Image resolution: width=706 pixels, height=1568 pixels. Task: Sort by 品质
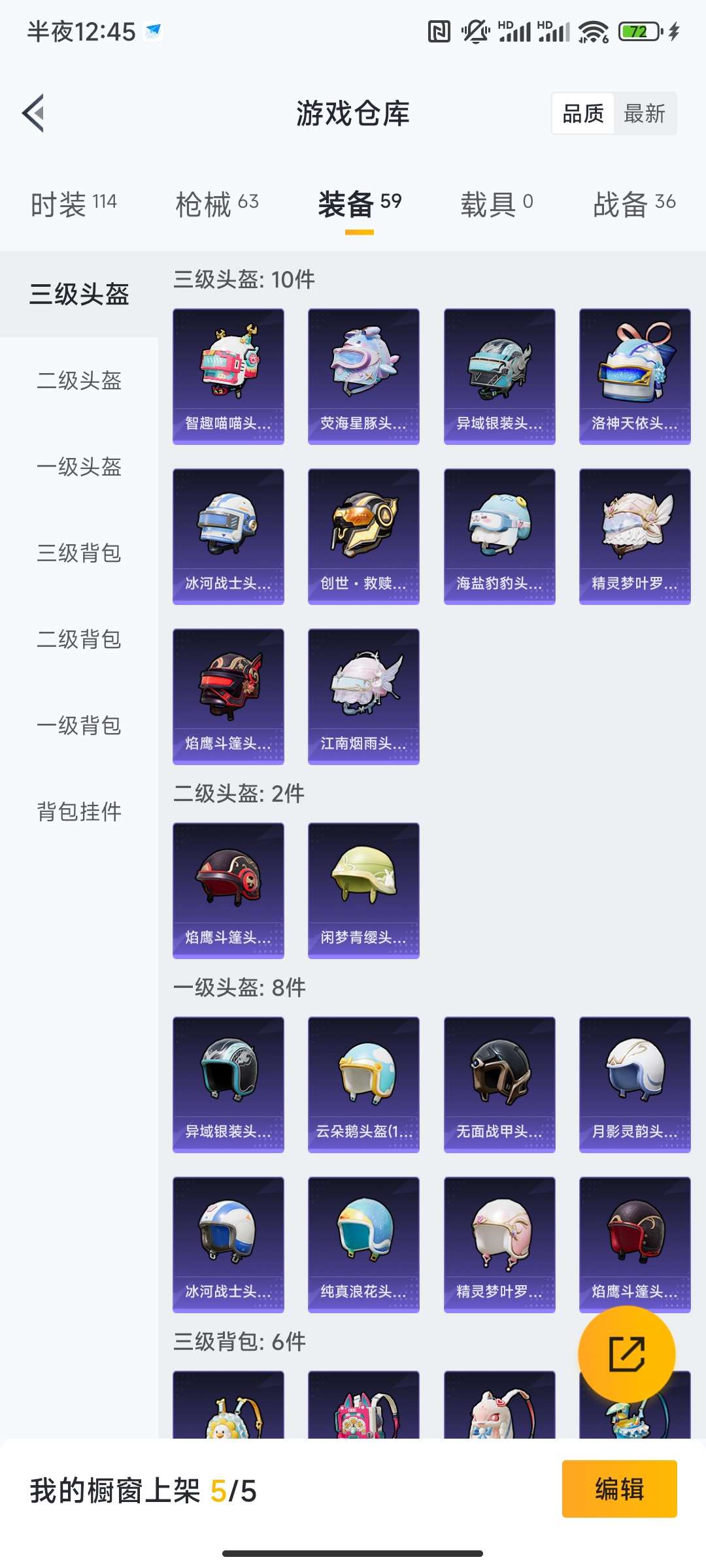coord(583,114)
